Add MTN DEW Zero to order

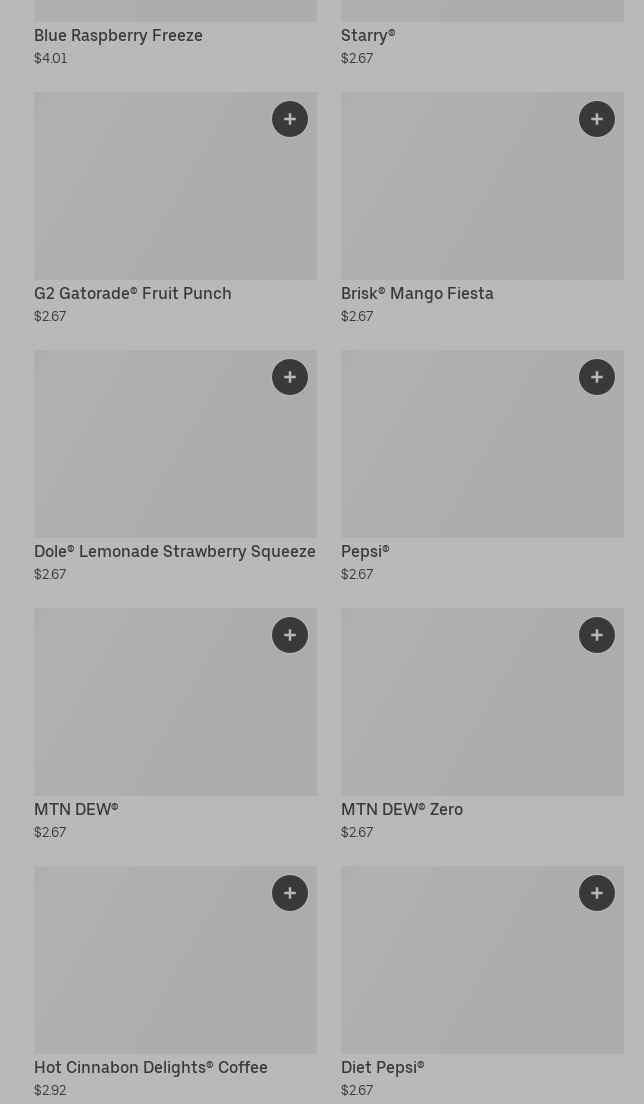point(597,635)
